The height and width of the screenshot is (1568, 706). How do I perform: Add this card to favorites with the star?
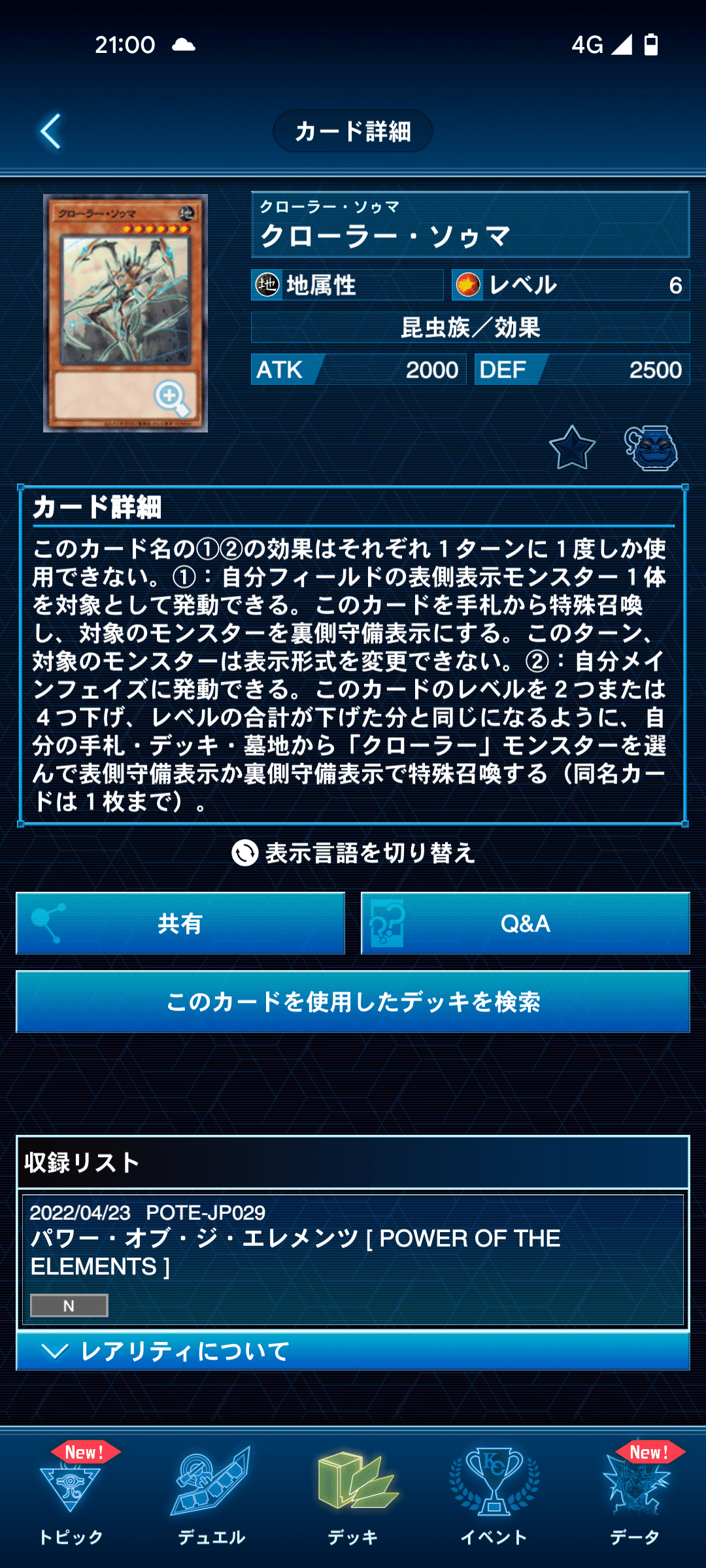tap(572, 448)
